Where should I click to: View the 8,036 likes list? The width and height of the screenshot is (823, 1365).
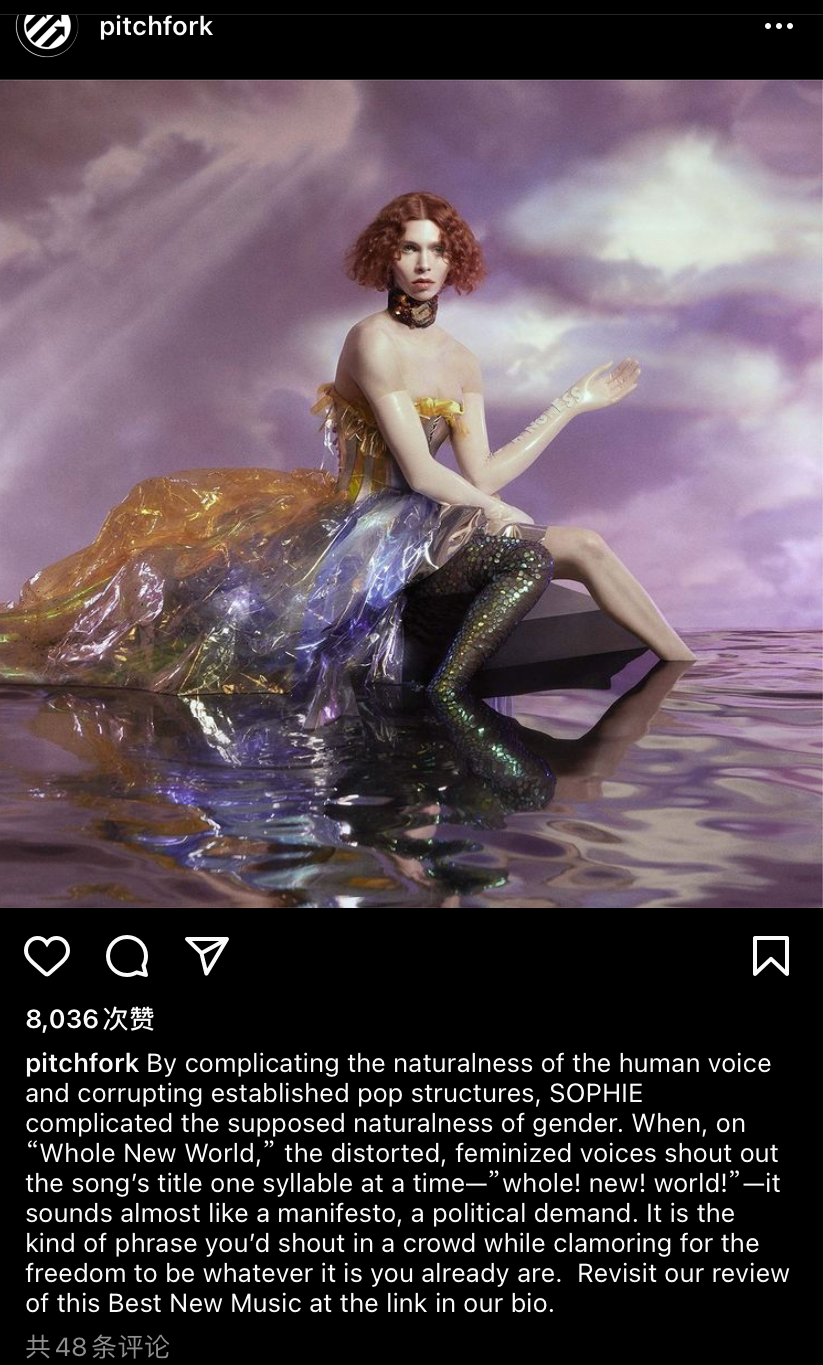click(90, 1019)
